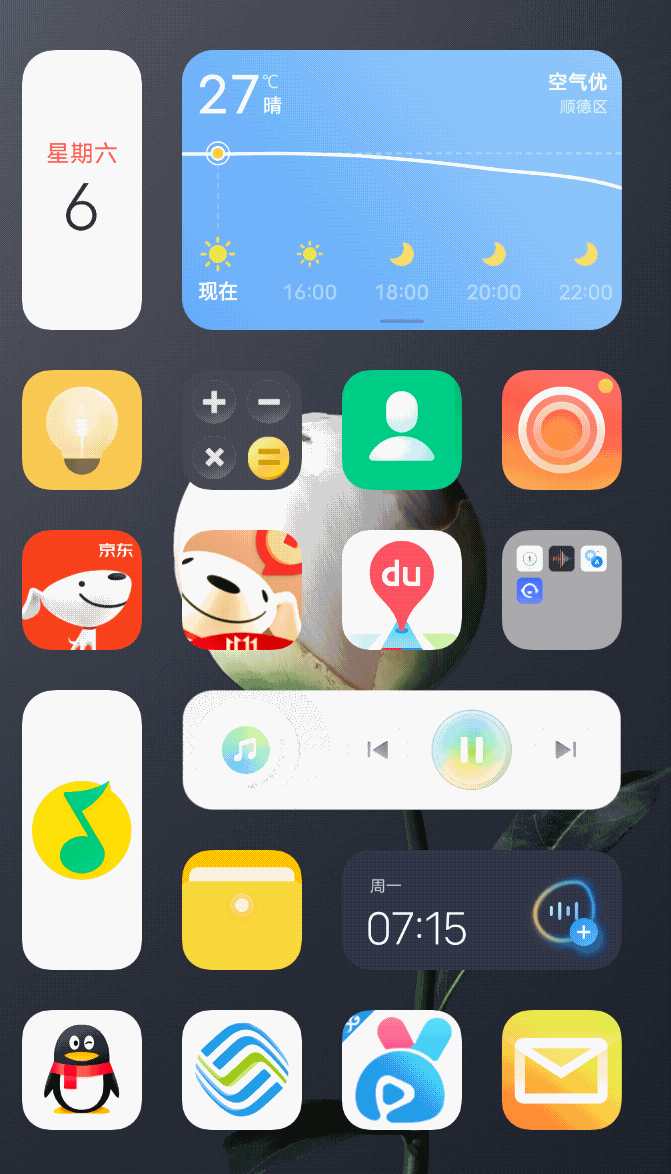Open the dog mascot app beside 京东
Screen dimensions: 671x1174
point(242,590)
